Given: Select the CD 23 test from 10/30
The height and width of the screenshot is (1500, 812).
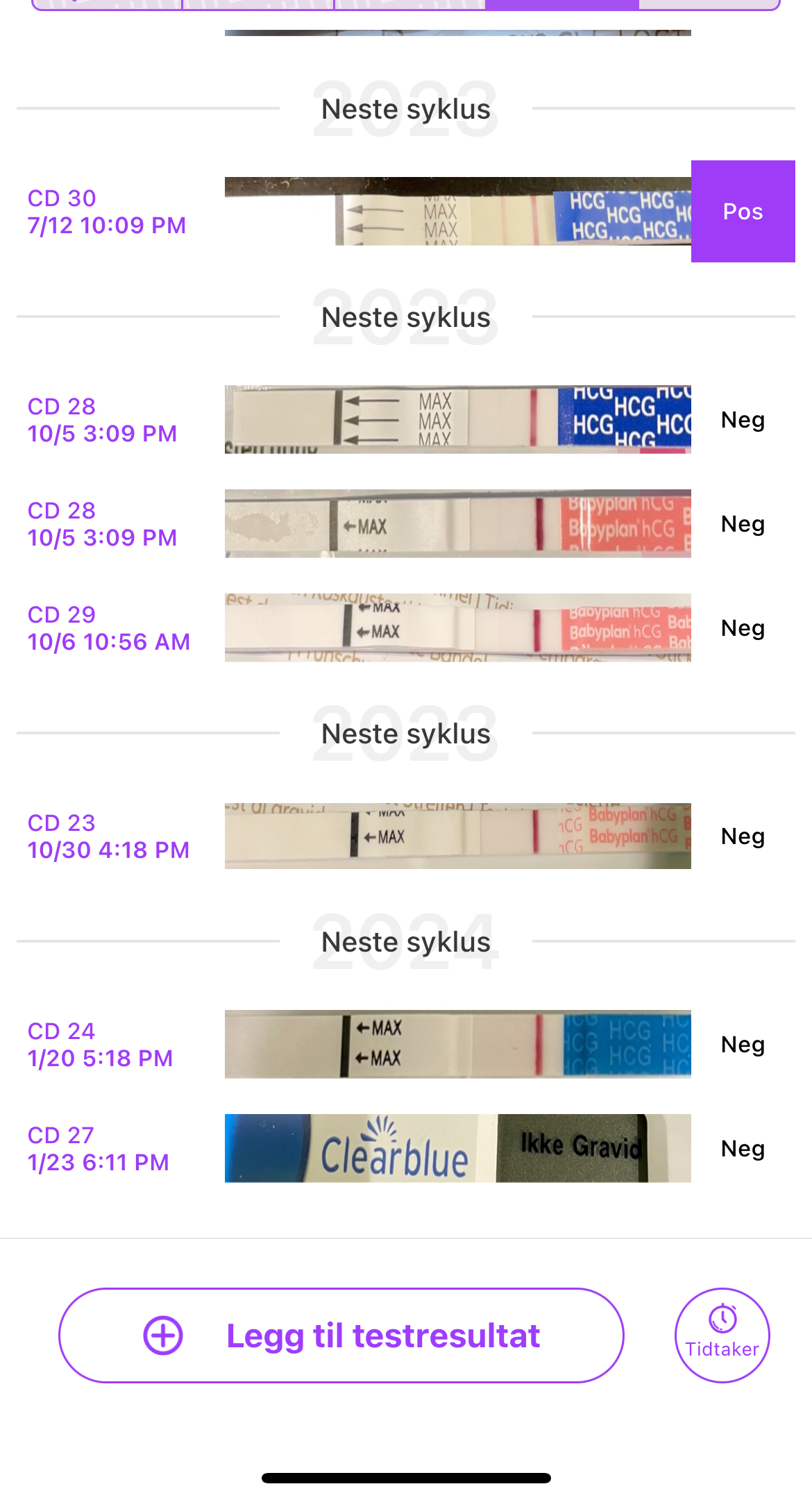Looking at the screenshot, I should (457, 836).
